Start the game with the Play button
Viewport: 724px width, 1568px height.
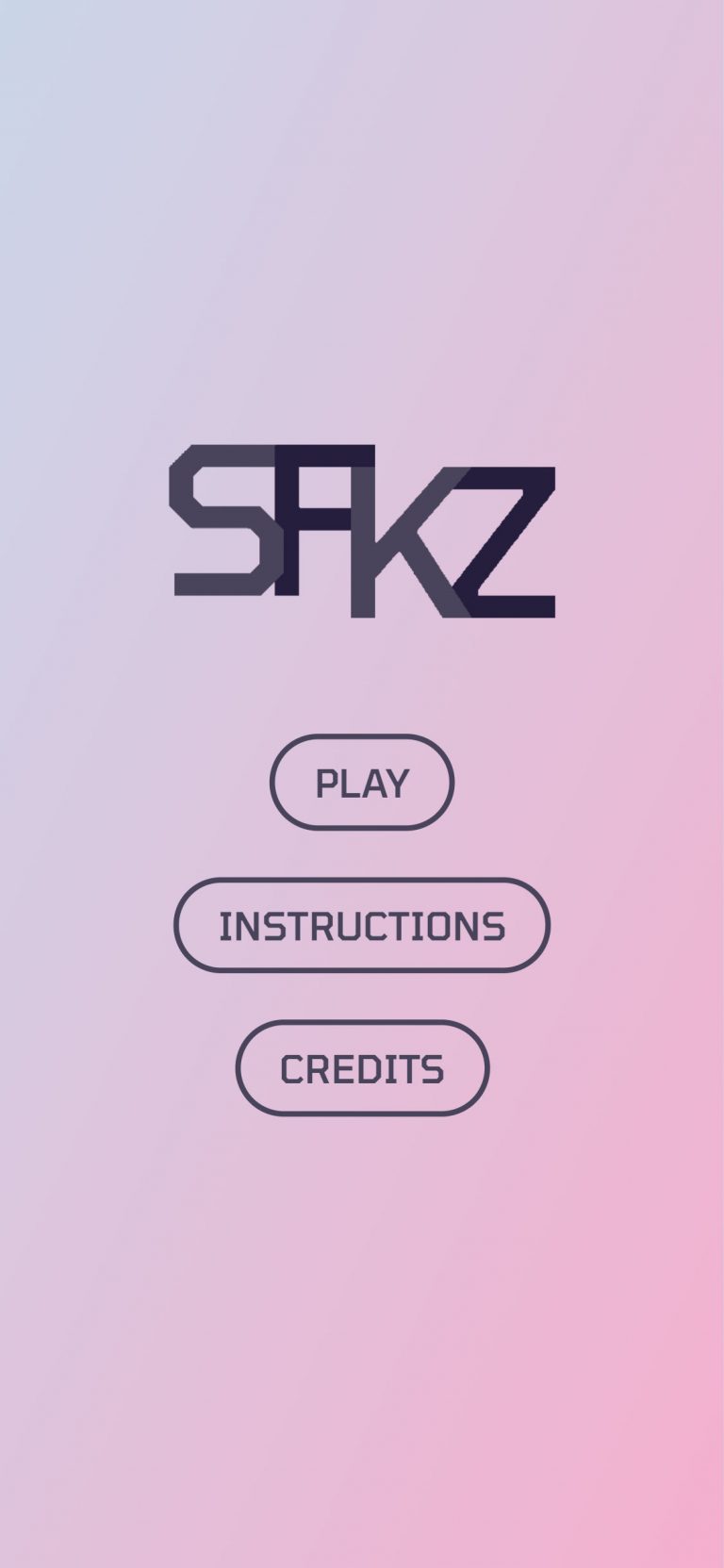click(x=362, y=783)
